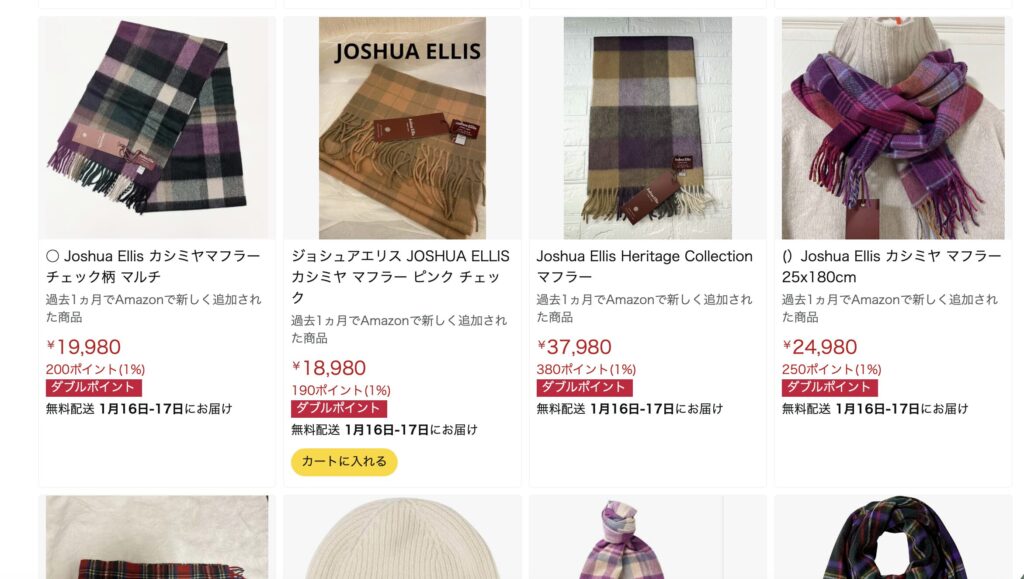Open the 'Joshua Ellis カシミヤマフラー チェック柄 マルチ' title
The width and height of the screenshot is (1024, 579).
pos(153,266)
